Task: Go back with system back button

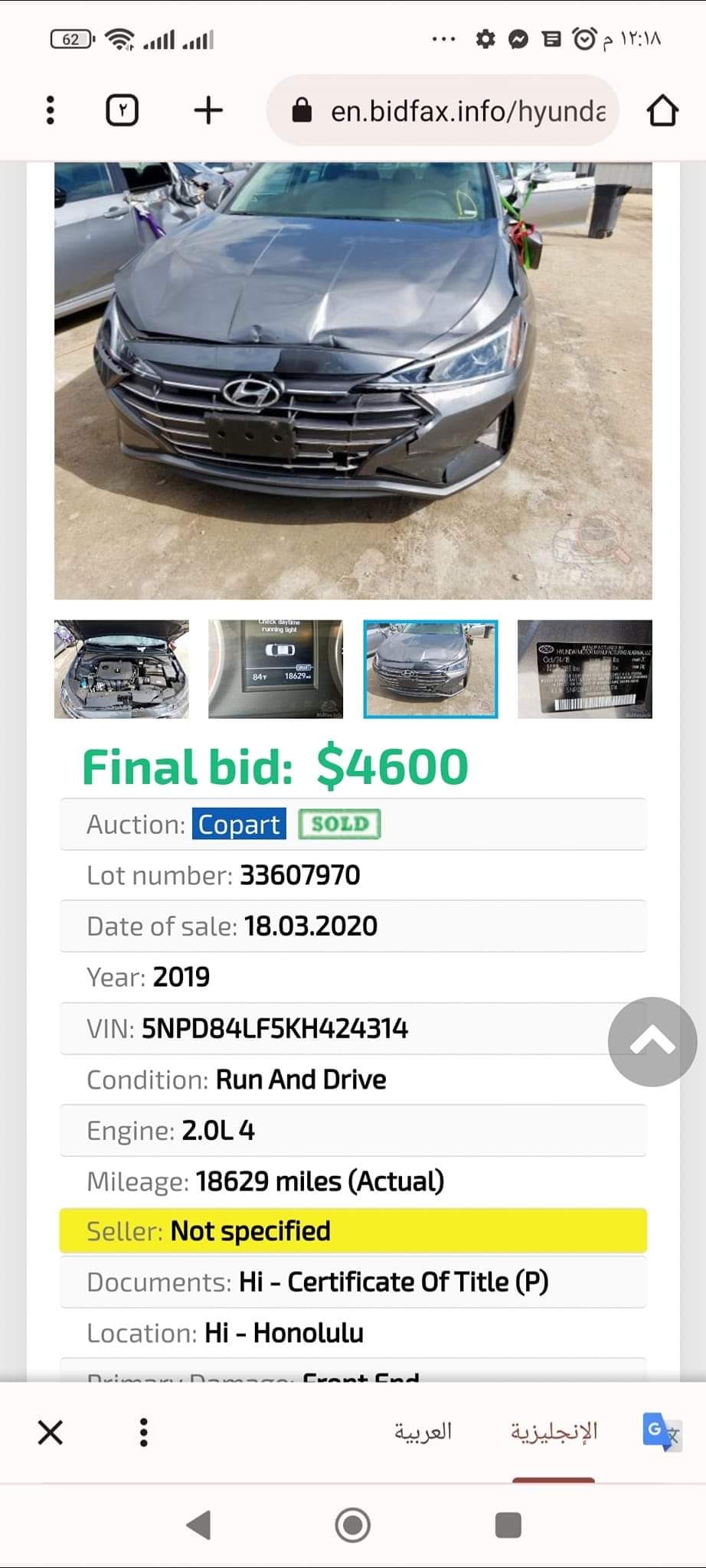Action: (199, 1525)
